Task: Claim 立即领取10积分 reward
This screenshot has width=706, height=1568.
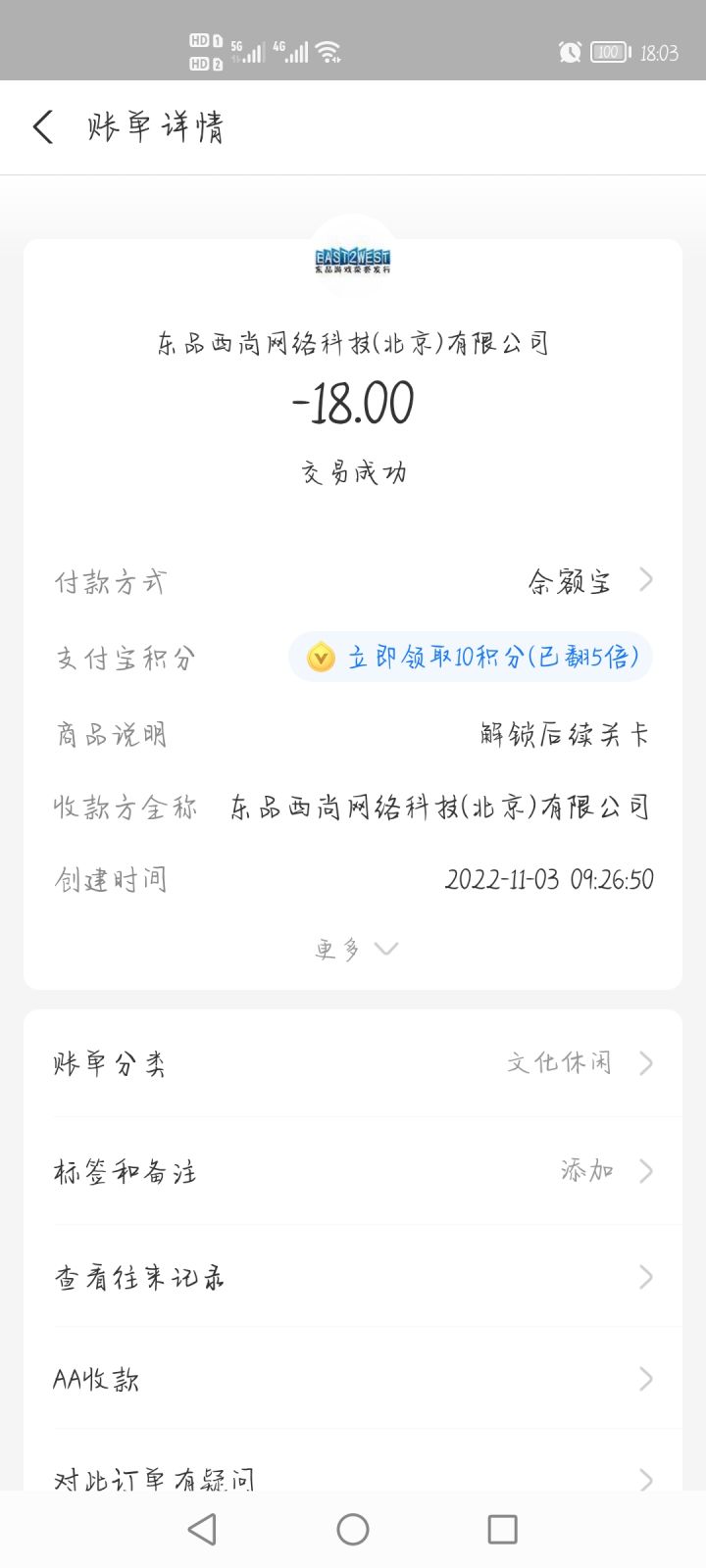Action: (x=471, y=657)
